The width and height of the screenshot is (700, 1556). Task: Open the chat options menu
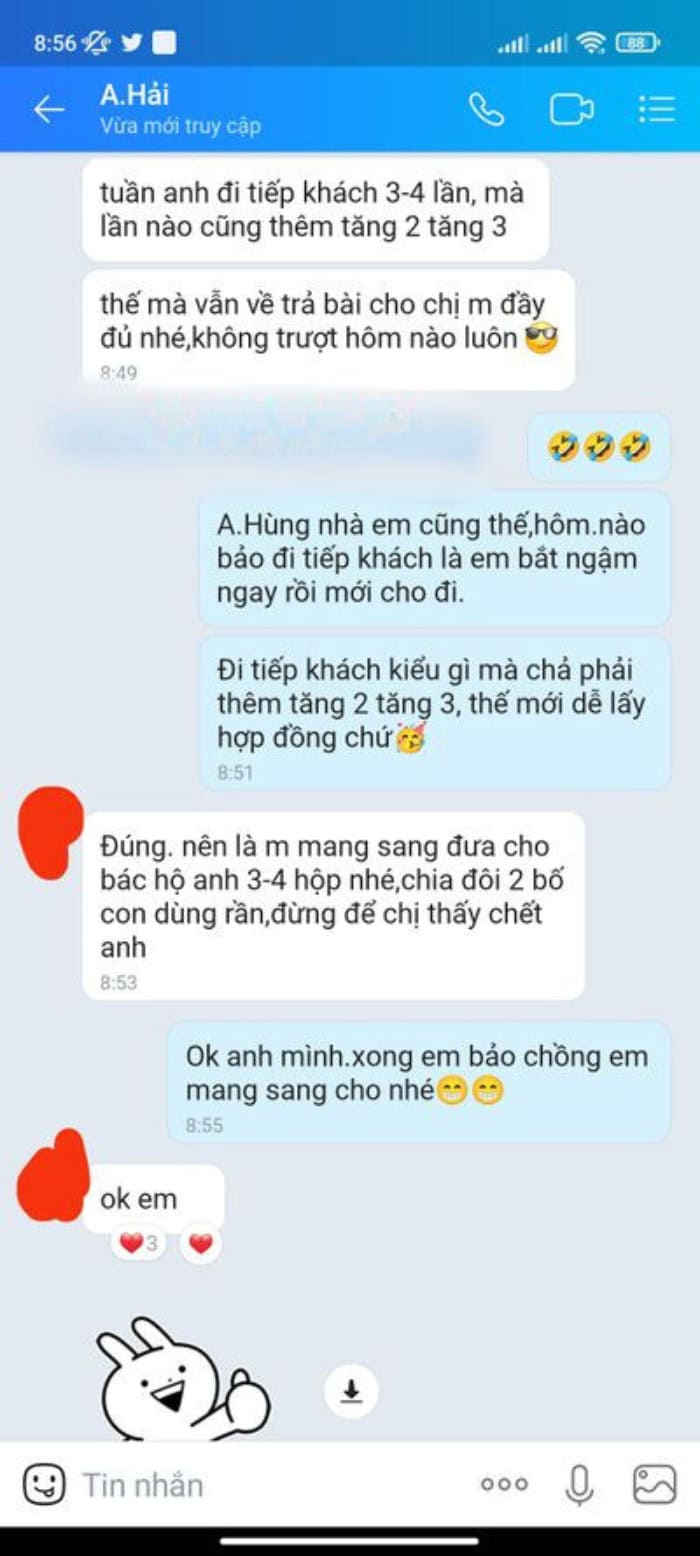(656, 109)
